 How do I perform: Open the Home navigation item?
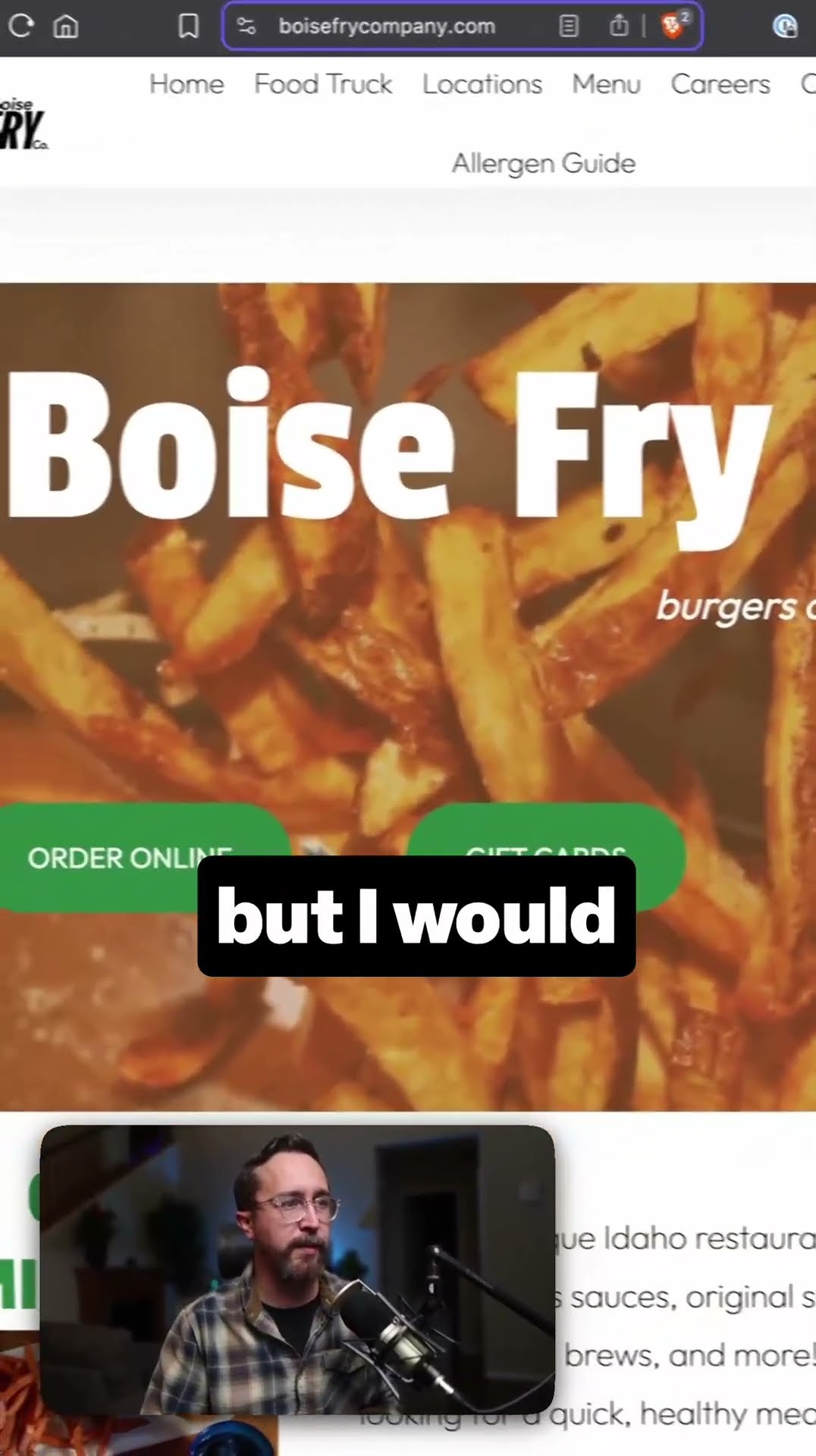186,84
